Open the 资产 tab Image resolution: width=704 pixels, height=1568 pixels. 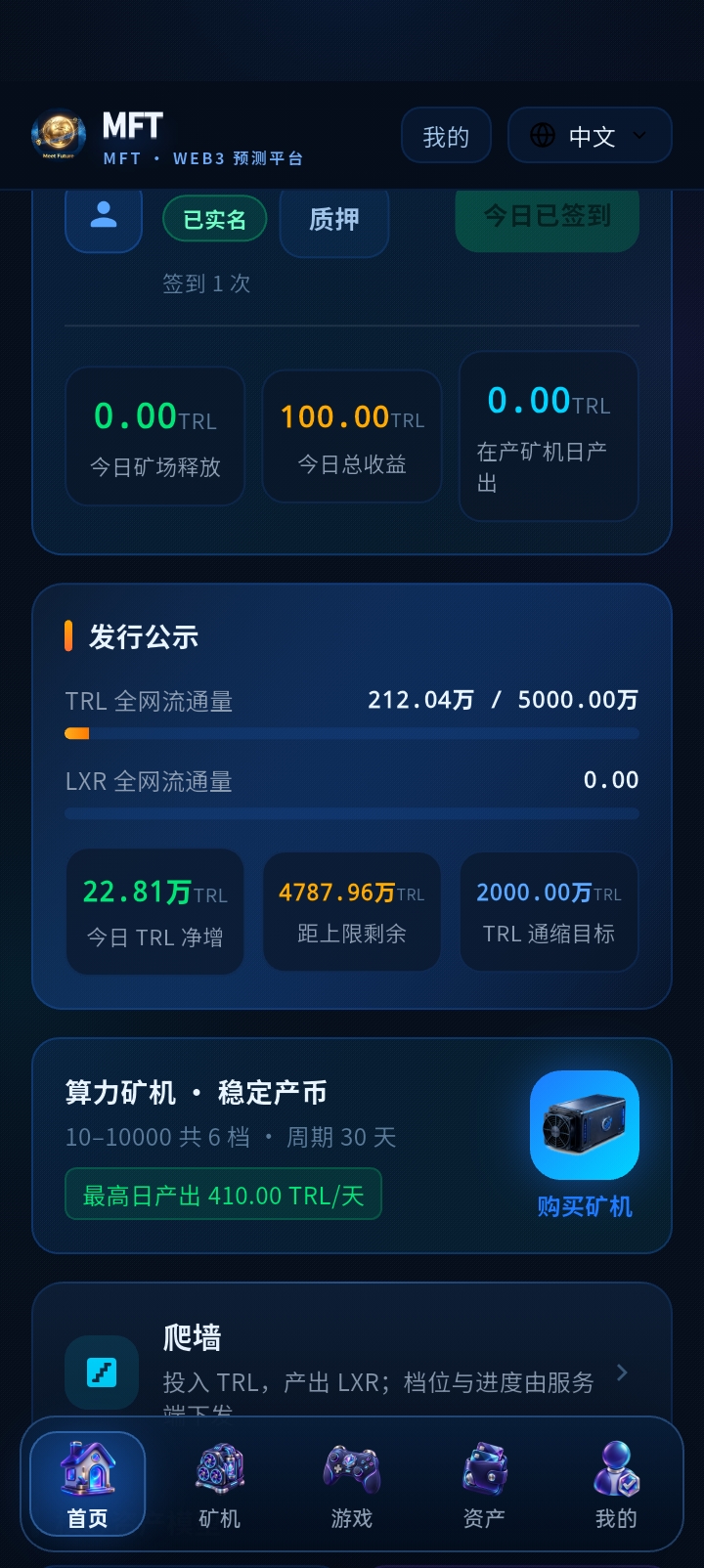[x=484, y=1484]
